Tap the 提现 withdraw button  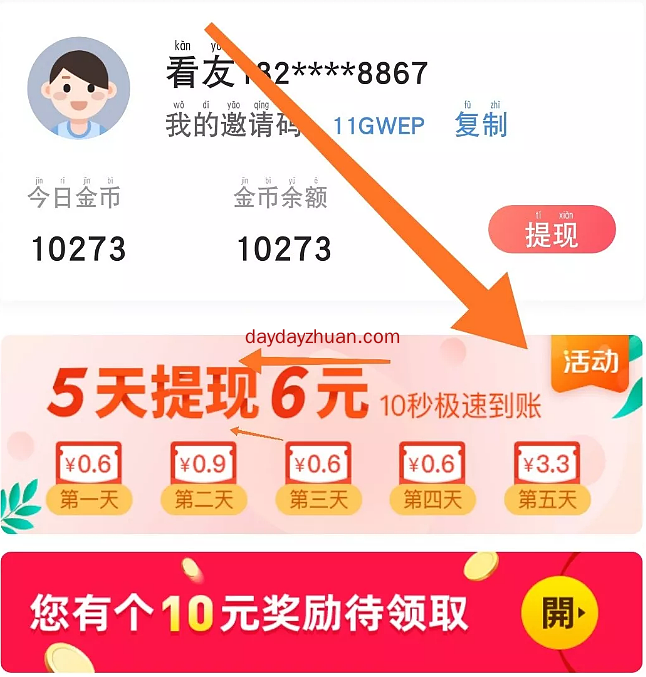click(x=551, y=230)
